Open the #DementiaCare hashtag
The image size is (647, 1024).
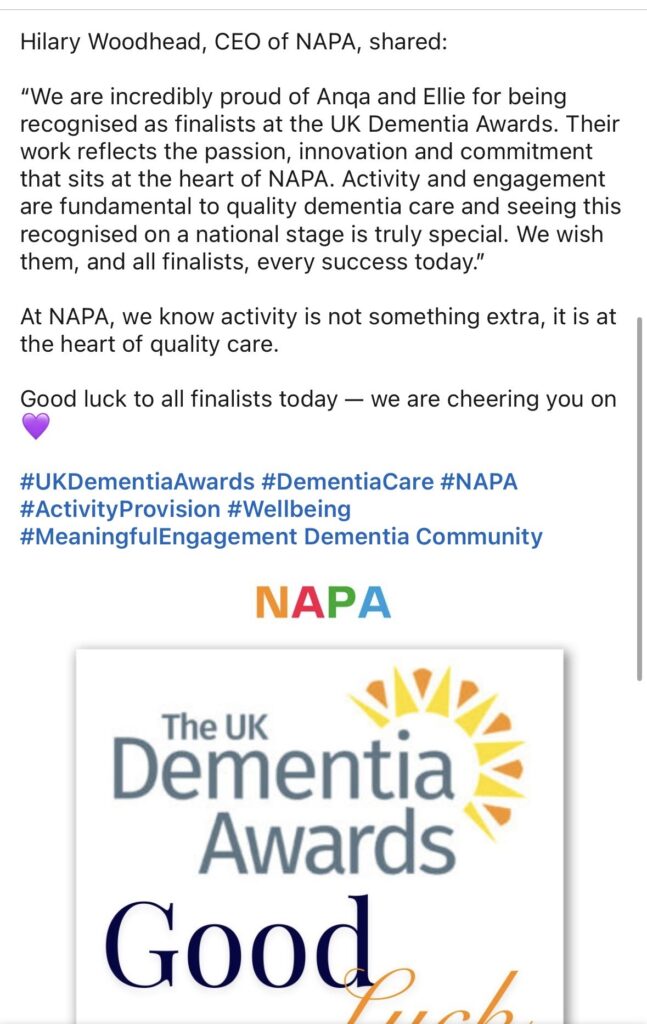coord(347,482)
